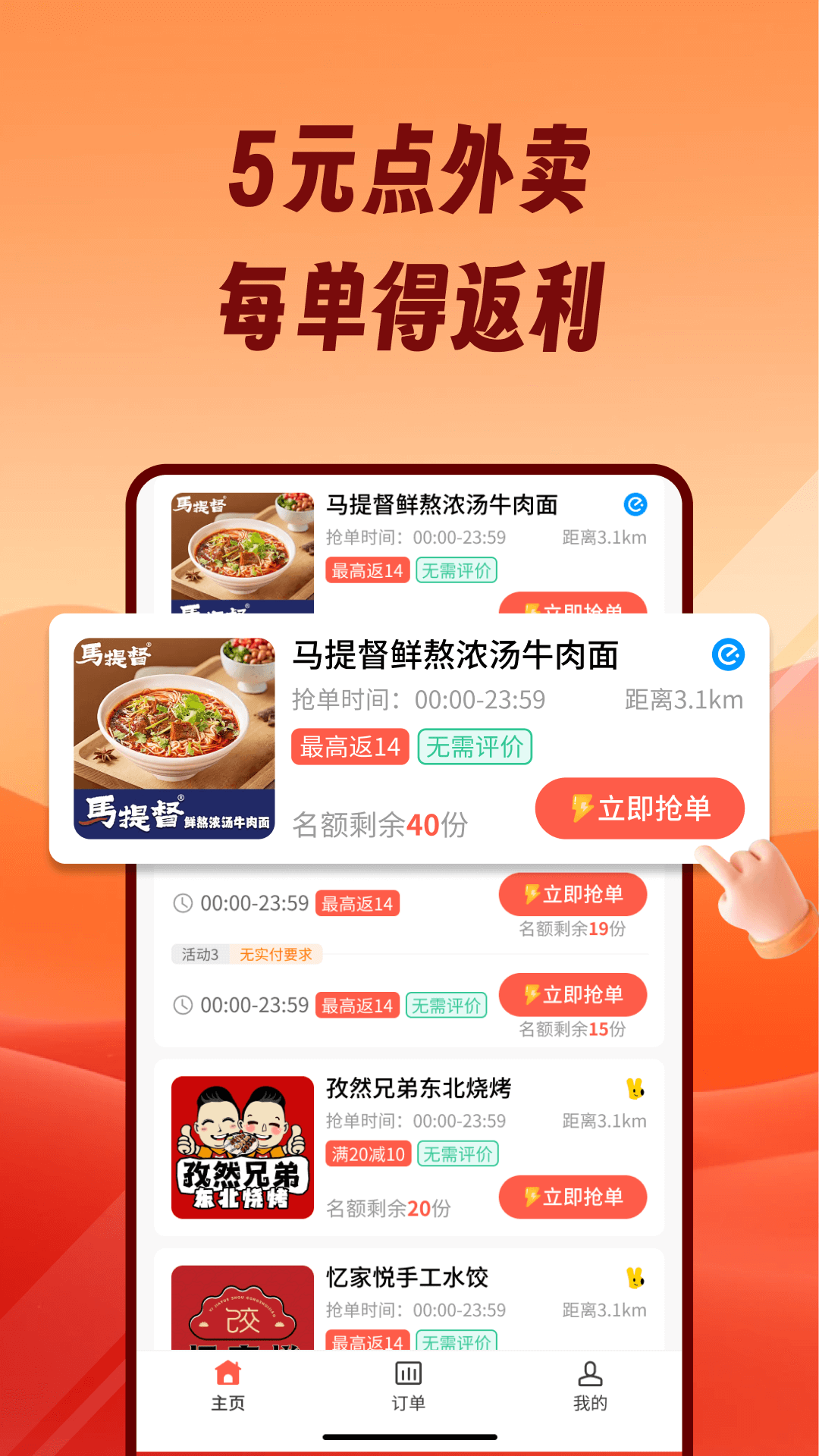Click the Meituan icon beside 忆家悦手工水饺
Viewport: 819px width, 1456px height.
[x=635, y=1278]
